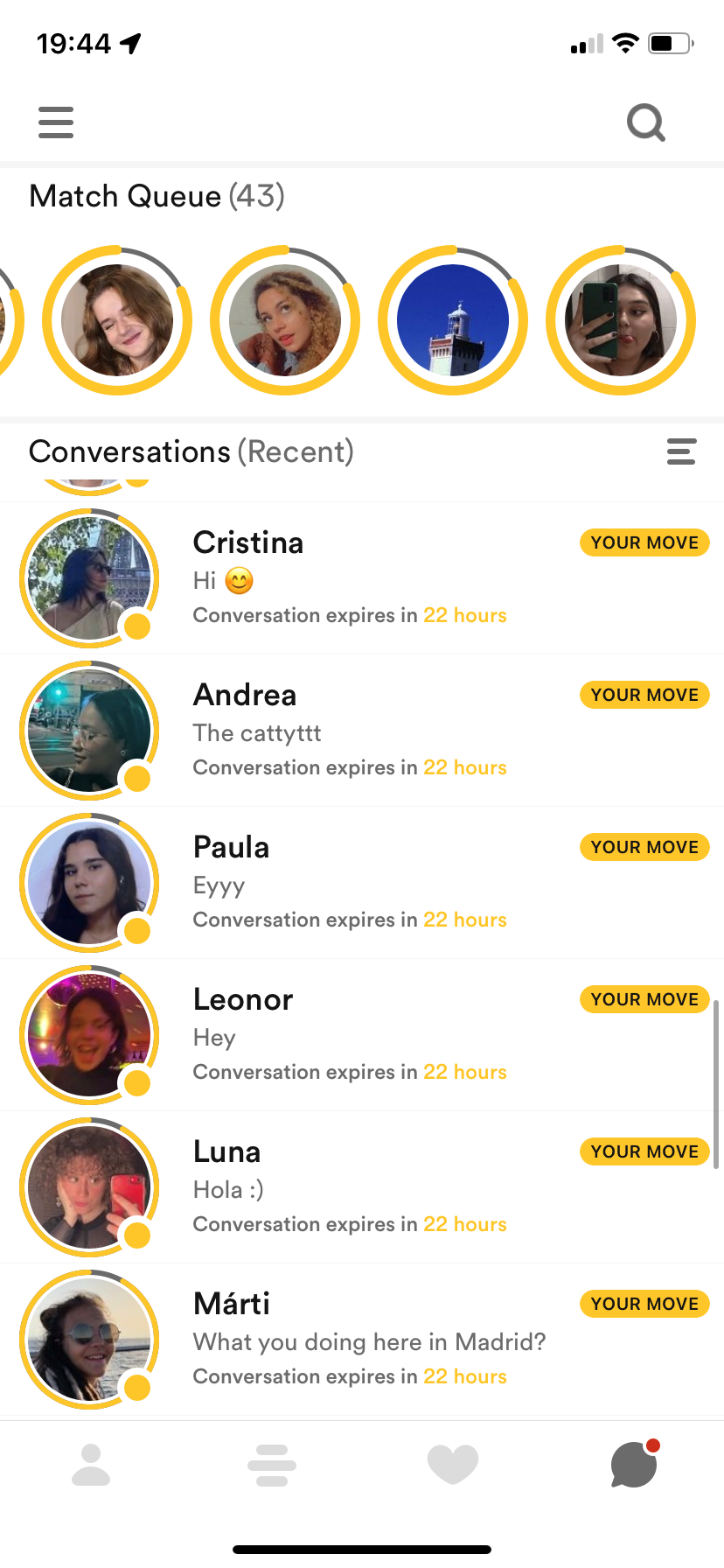Open the conversation with Luna
The image size is (724, 1568).
[x=362, y=1187]
